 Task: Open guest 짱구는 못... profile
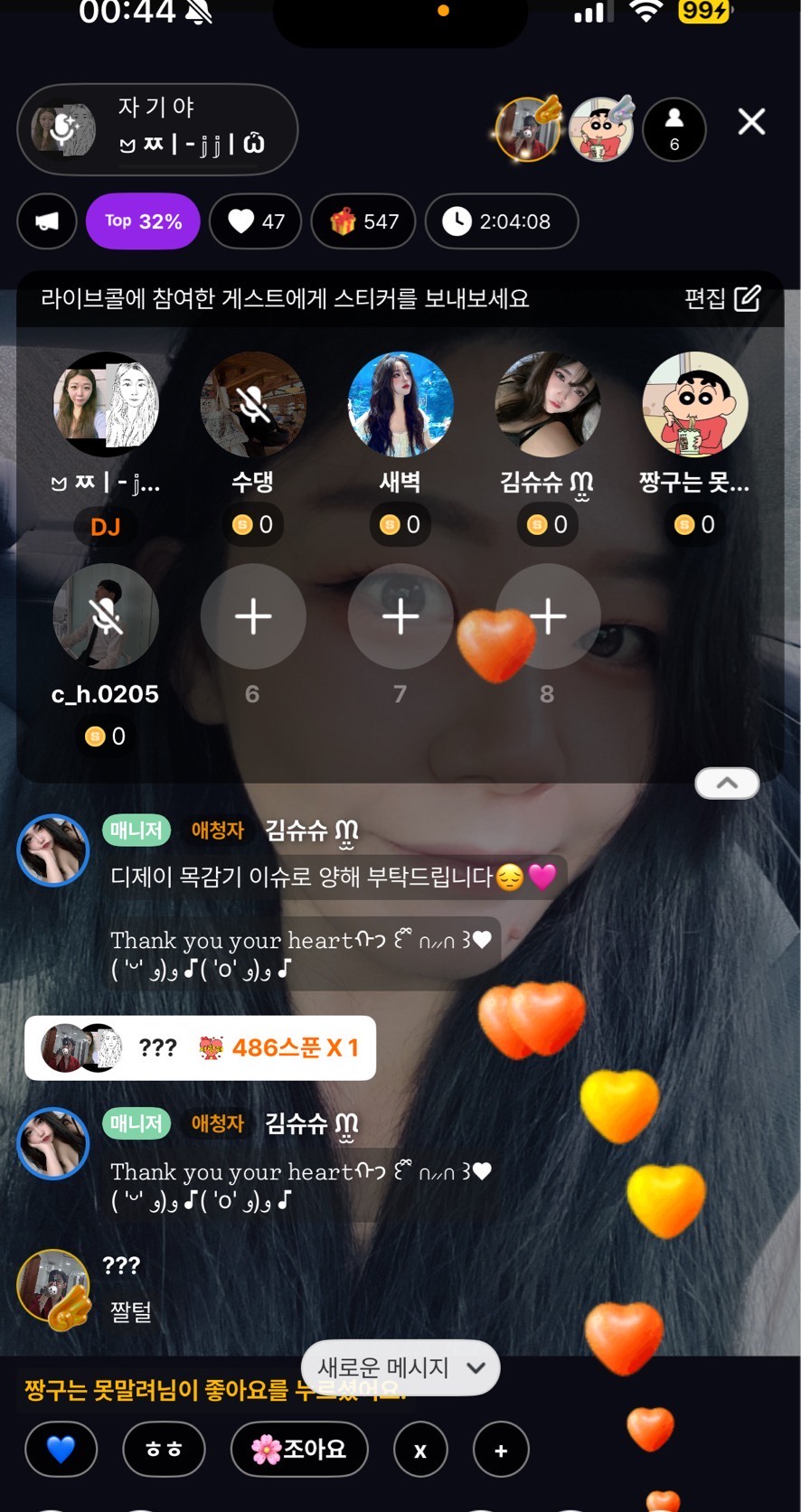695,404
